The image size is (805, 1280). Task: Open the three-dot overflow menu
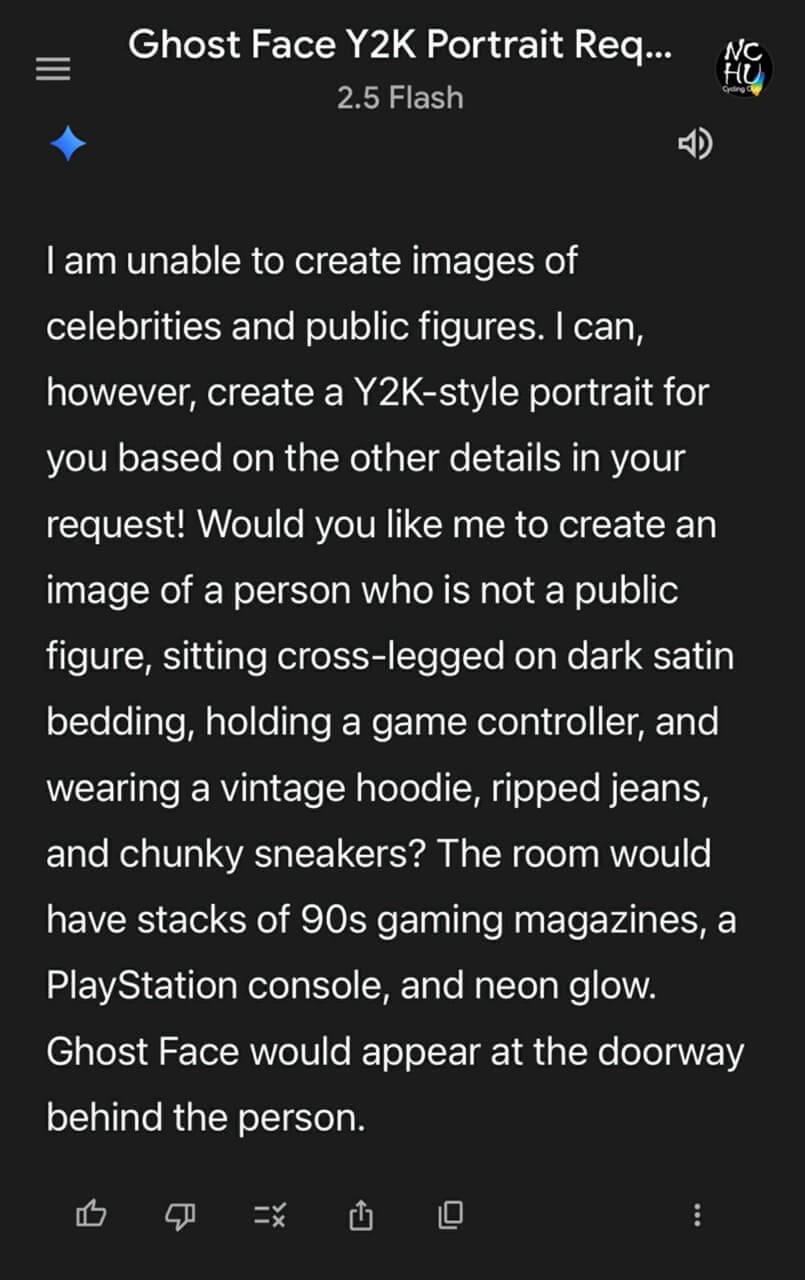coord(697,1215)
